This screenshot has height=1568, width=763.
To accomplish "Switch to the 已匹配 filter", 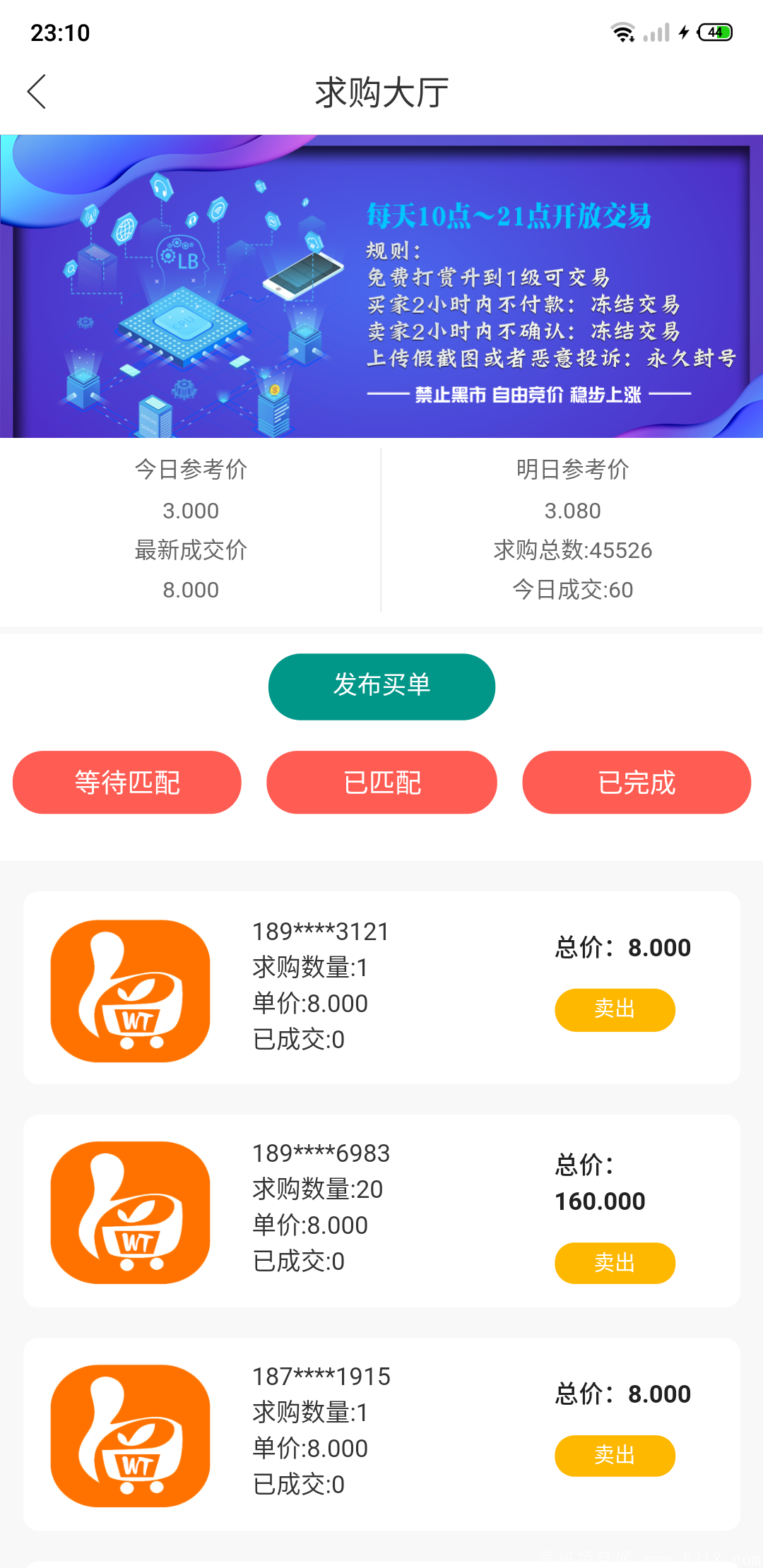I will [x=381, y=782].
